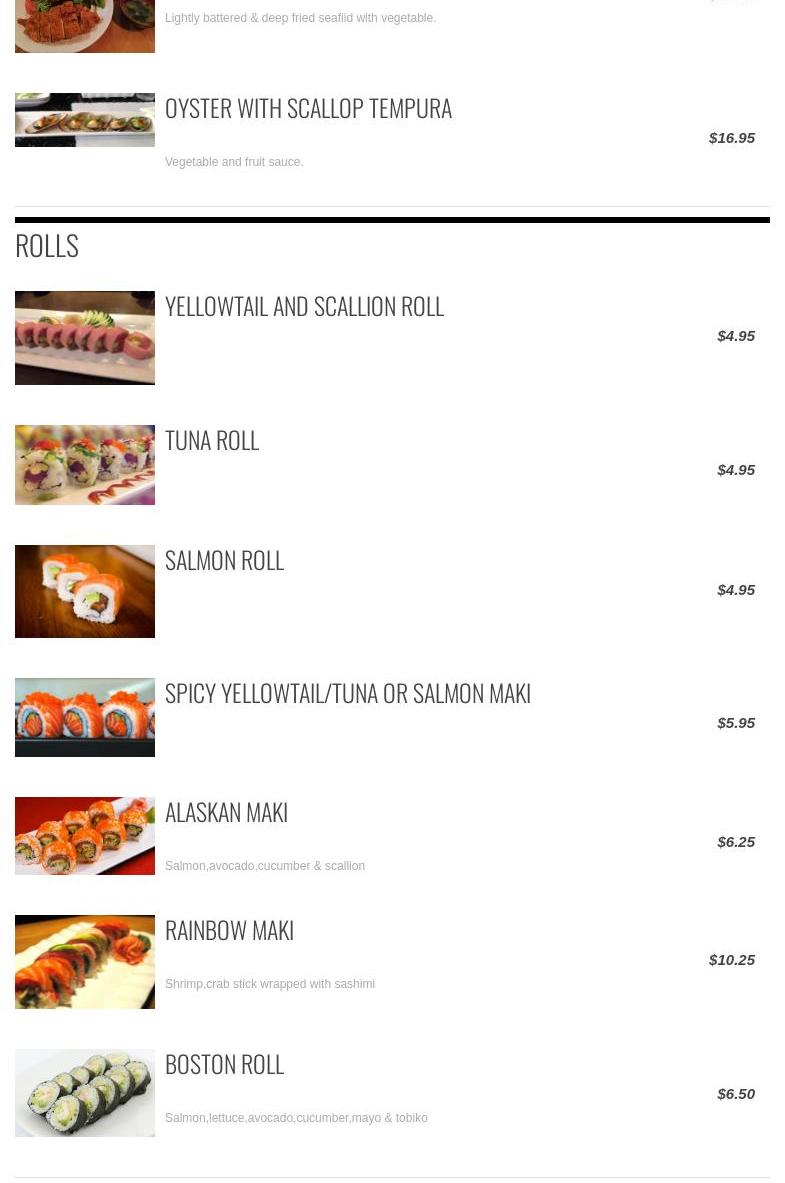View the Alaskan Maki item
This screenshot has height=1183, width=785.
pyautogui.click(x=226, y=812)
